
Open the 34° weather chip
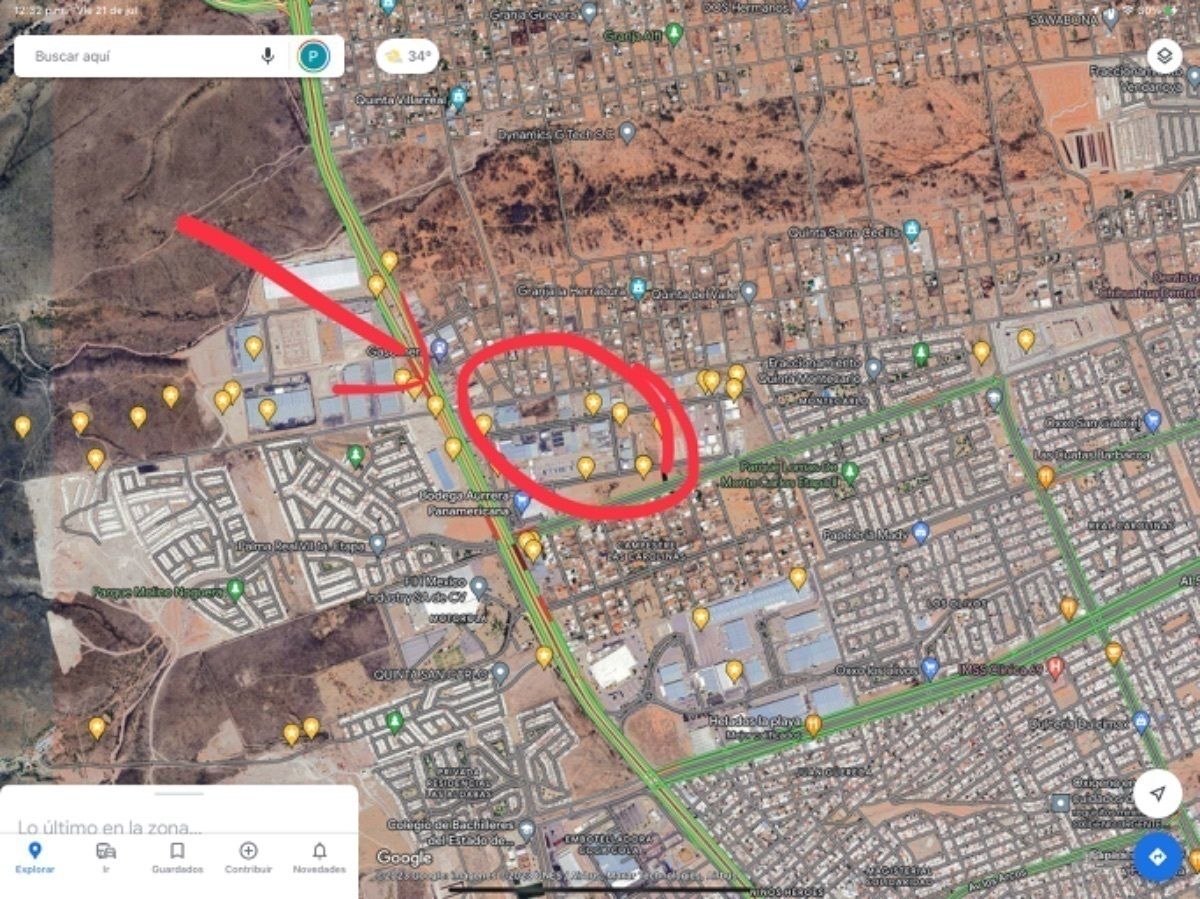pyautogui.click(x=407, y=56)
